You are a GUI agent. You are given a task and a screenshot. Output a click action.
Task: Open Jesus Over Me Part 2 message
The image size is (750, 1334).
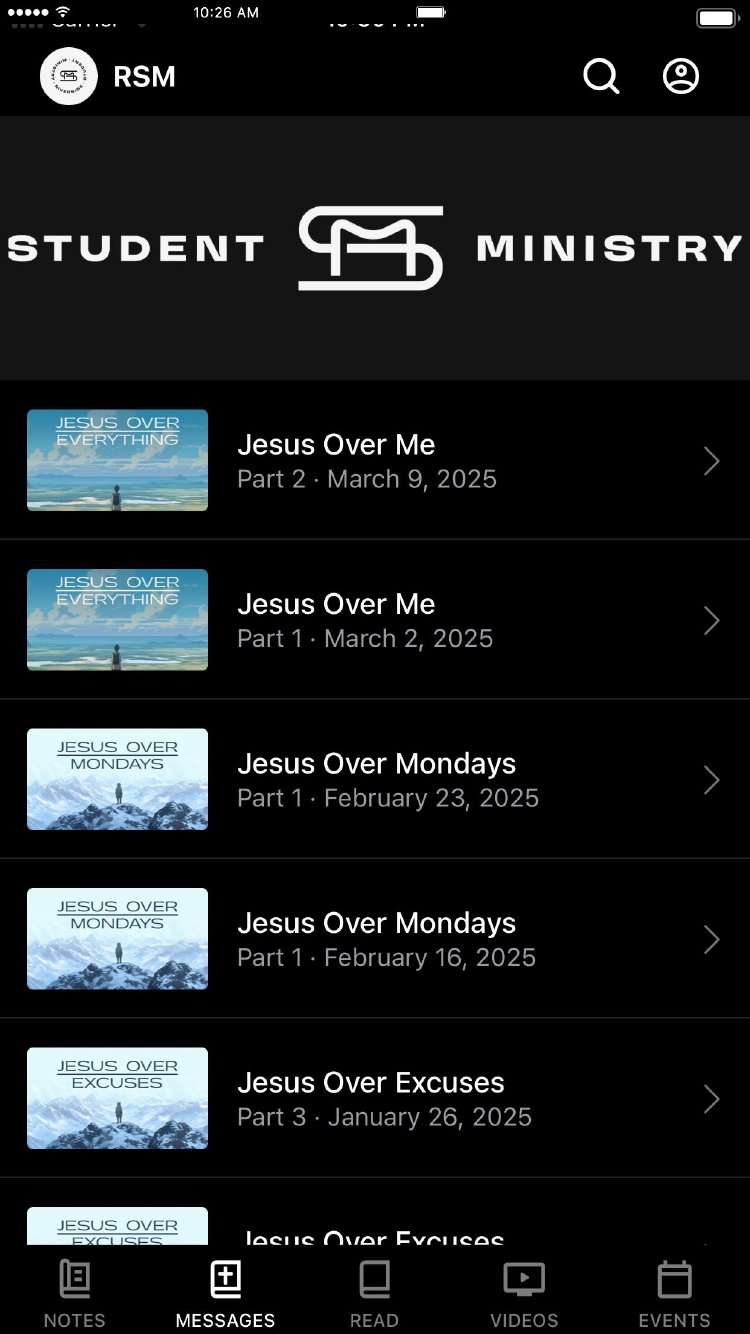(x=375, y=460)
